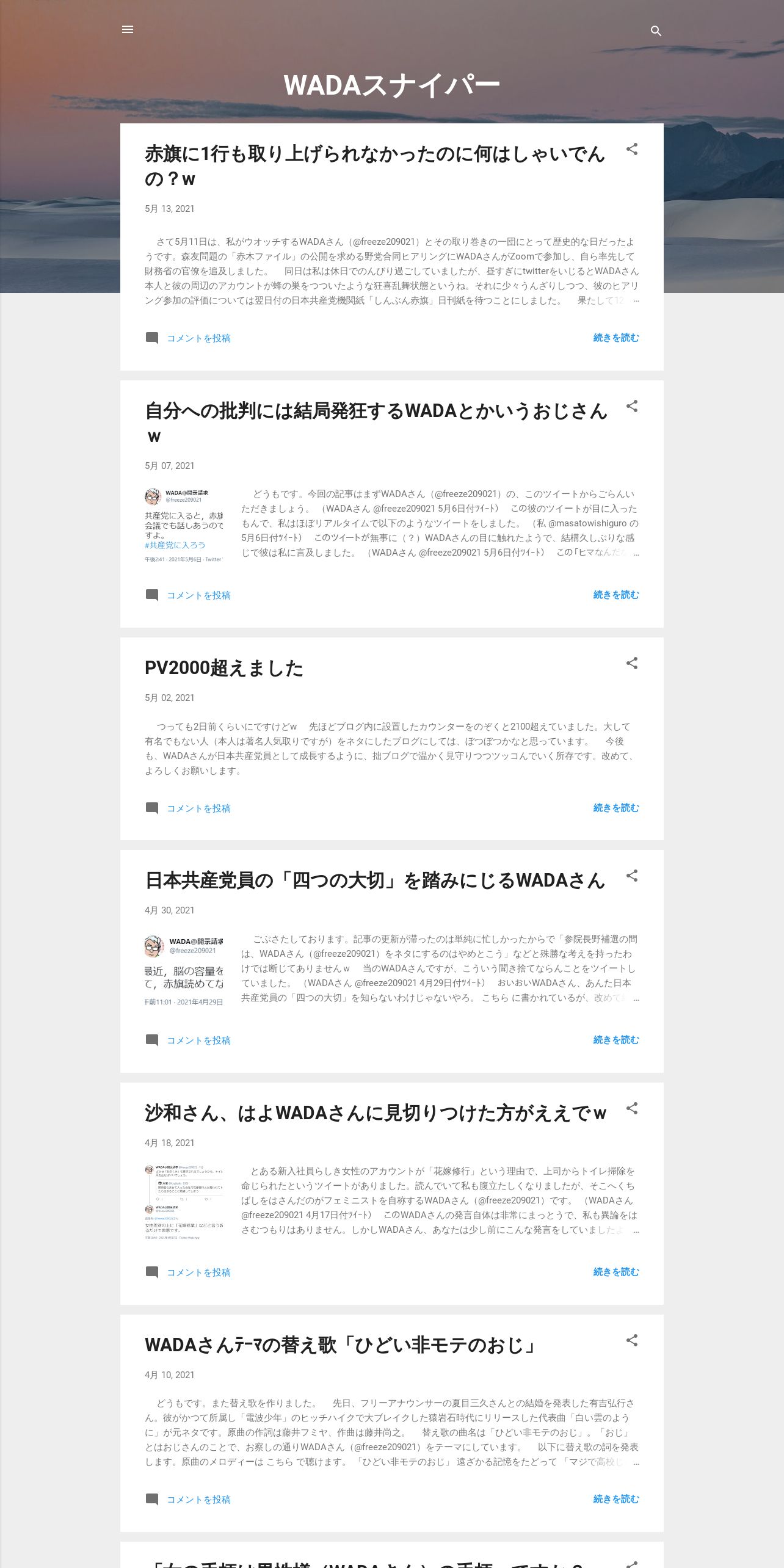Open the tweet thumbnail in 5月 07 post
This screenshot has width=784, height=1568.
(x=184, y=525)
